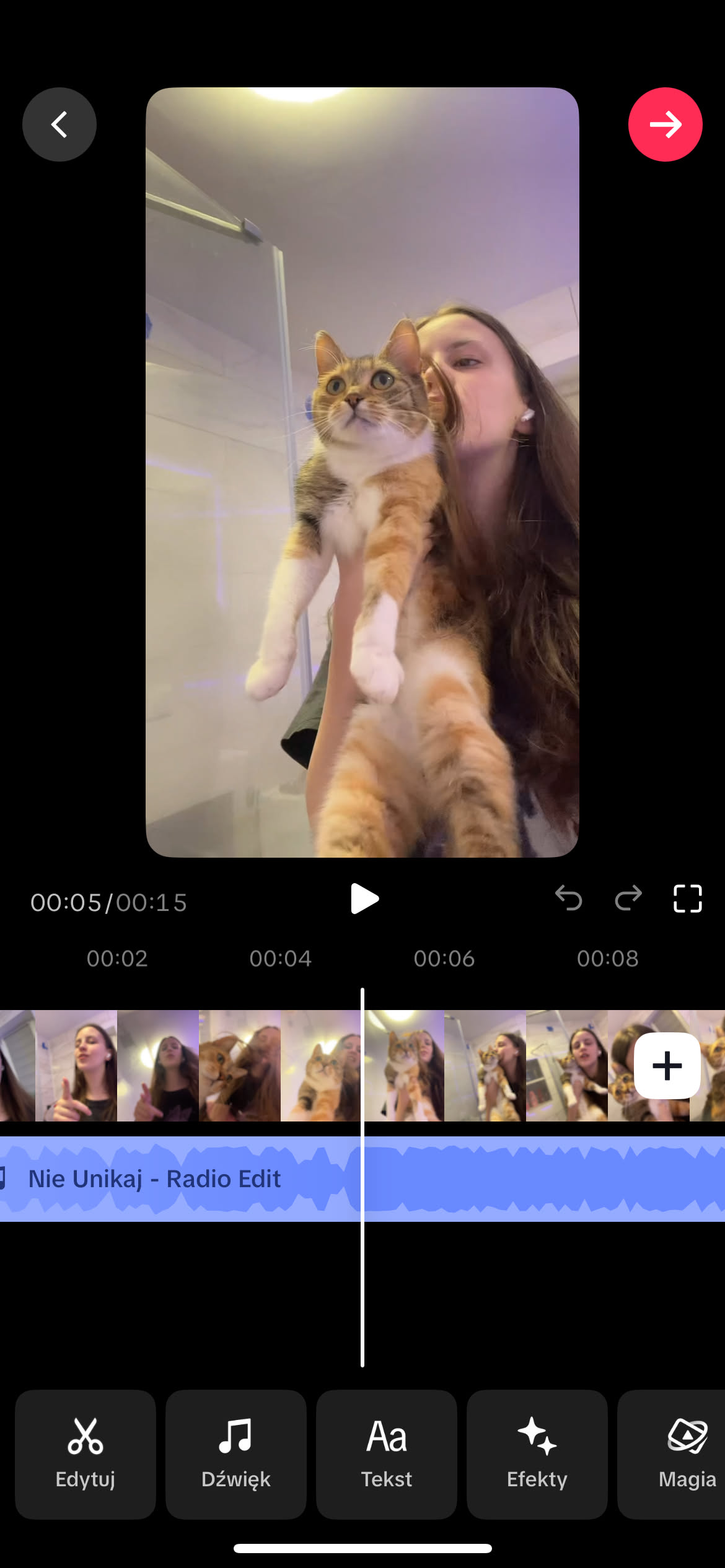Go back with the left arrow button
Screen dimensions: 725x1568
point(59,124)
